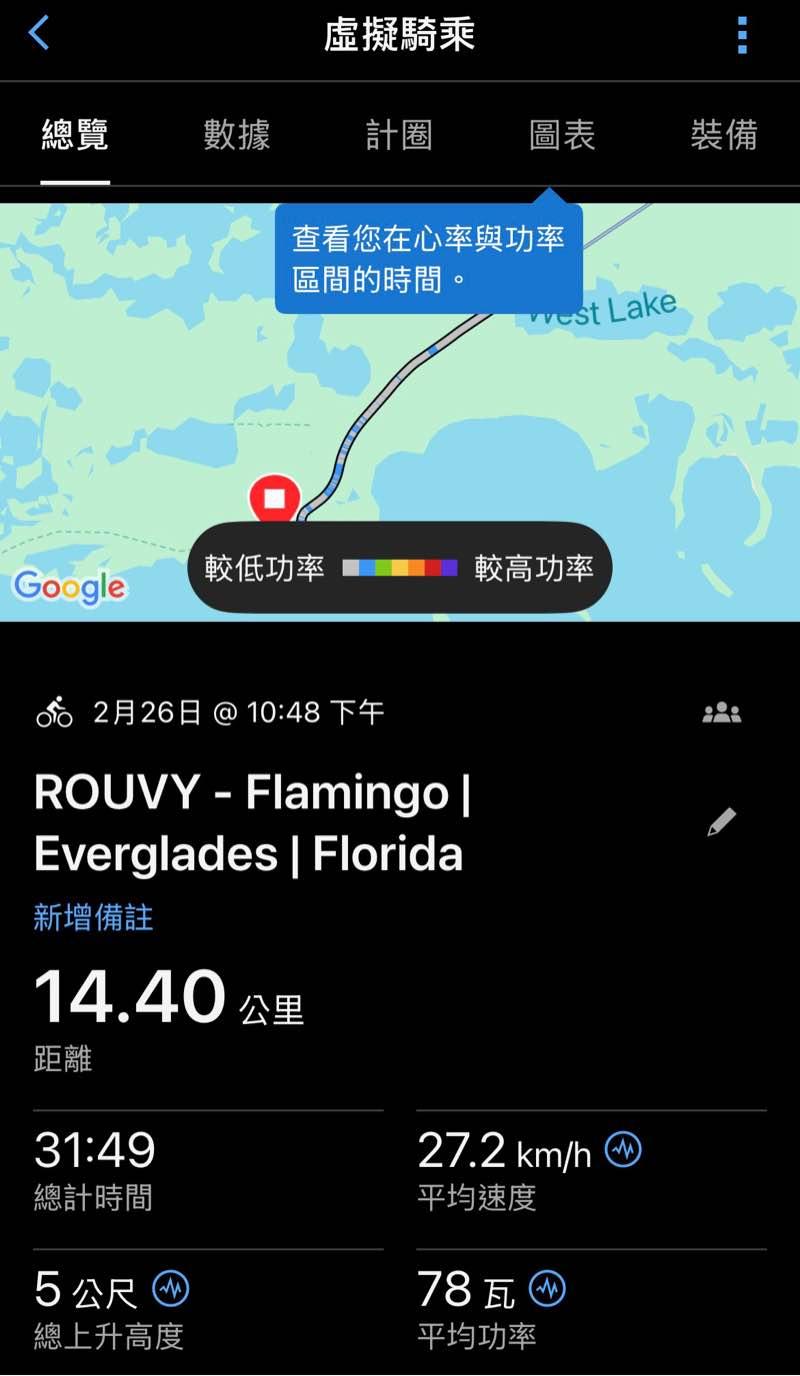This screenshot has height=1376, width=800.
Task: Switch to the 數據 tab
Action: click(x=236, y=135)
